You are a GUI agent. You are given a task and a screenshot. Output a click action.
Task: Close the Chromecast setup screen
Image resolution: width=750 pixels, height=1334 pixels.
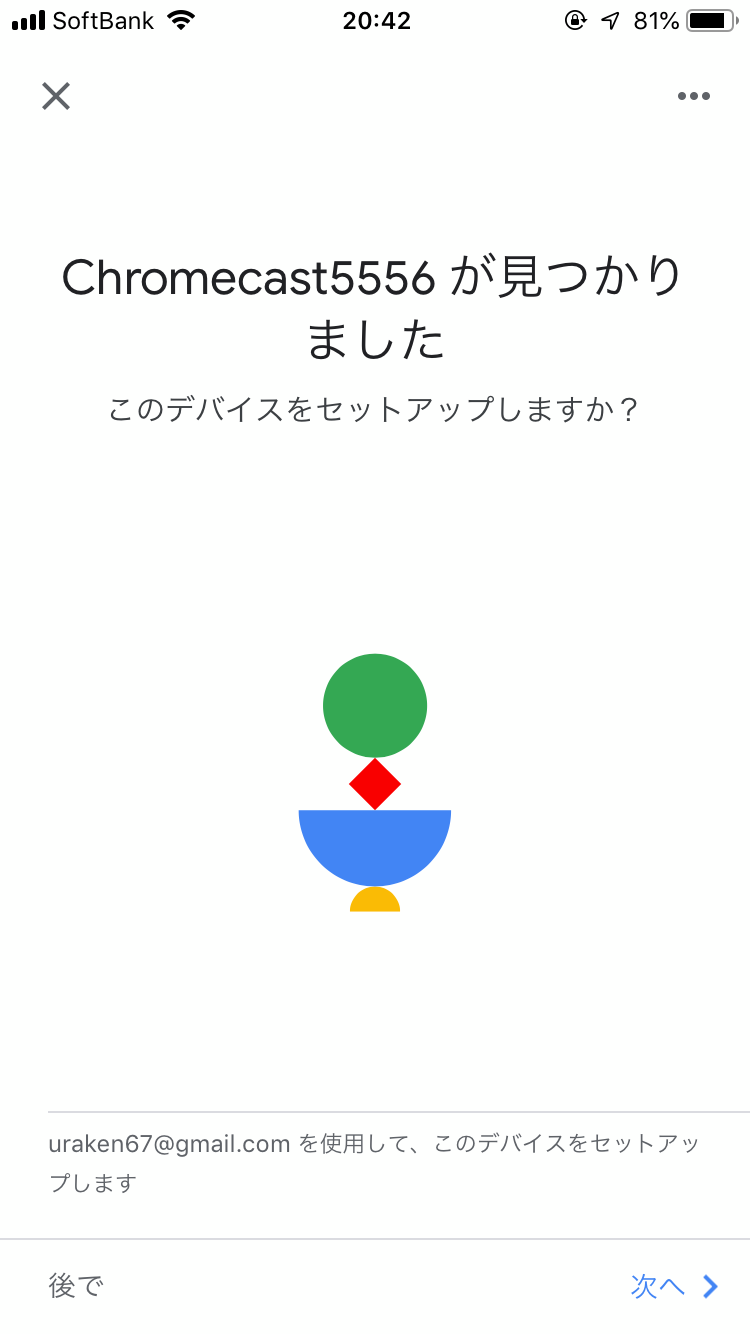pyautogui.click(x=56, y=96)
